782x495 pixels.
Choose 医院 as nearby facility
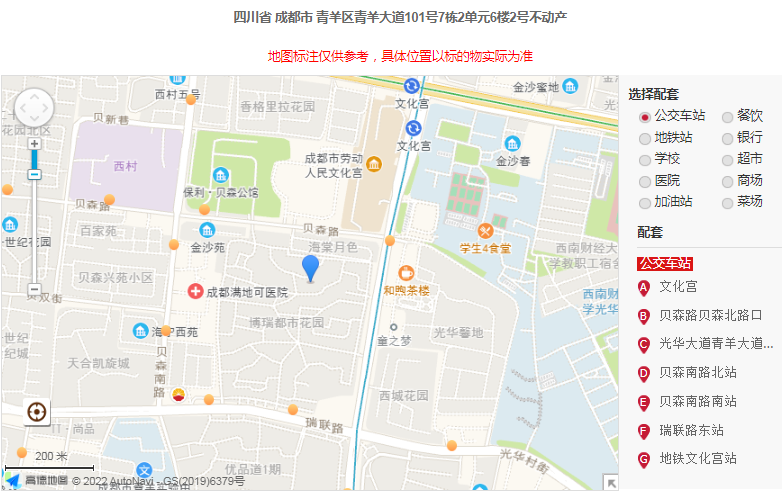(x=645, y=181)
